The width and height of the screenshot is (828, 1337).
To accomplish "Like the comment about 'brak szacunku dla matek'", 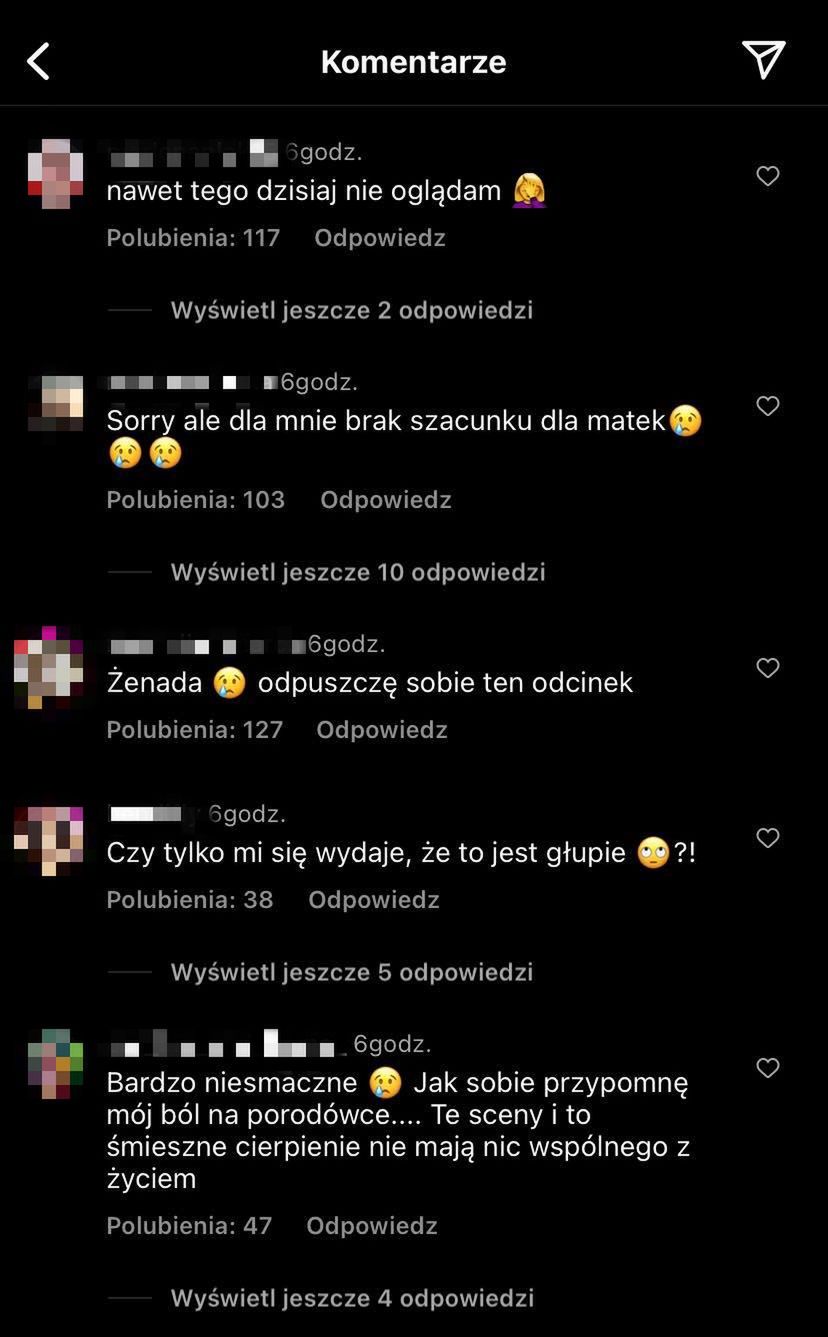I will click(767, 406).
